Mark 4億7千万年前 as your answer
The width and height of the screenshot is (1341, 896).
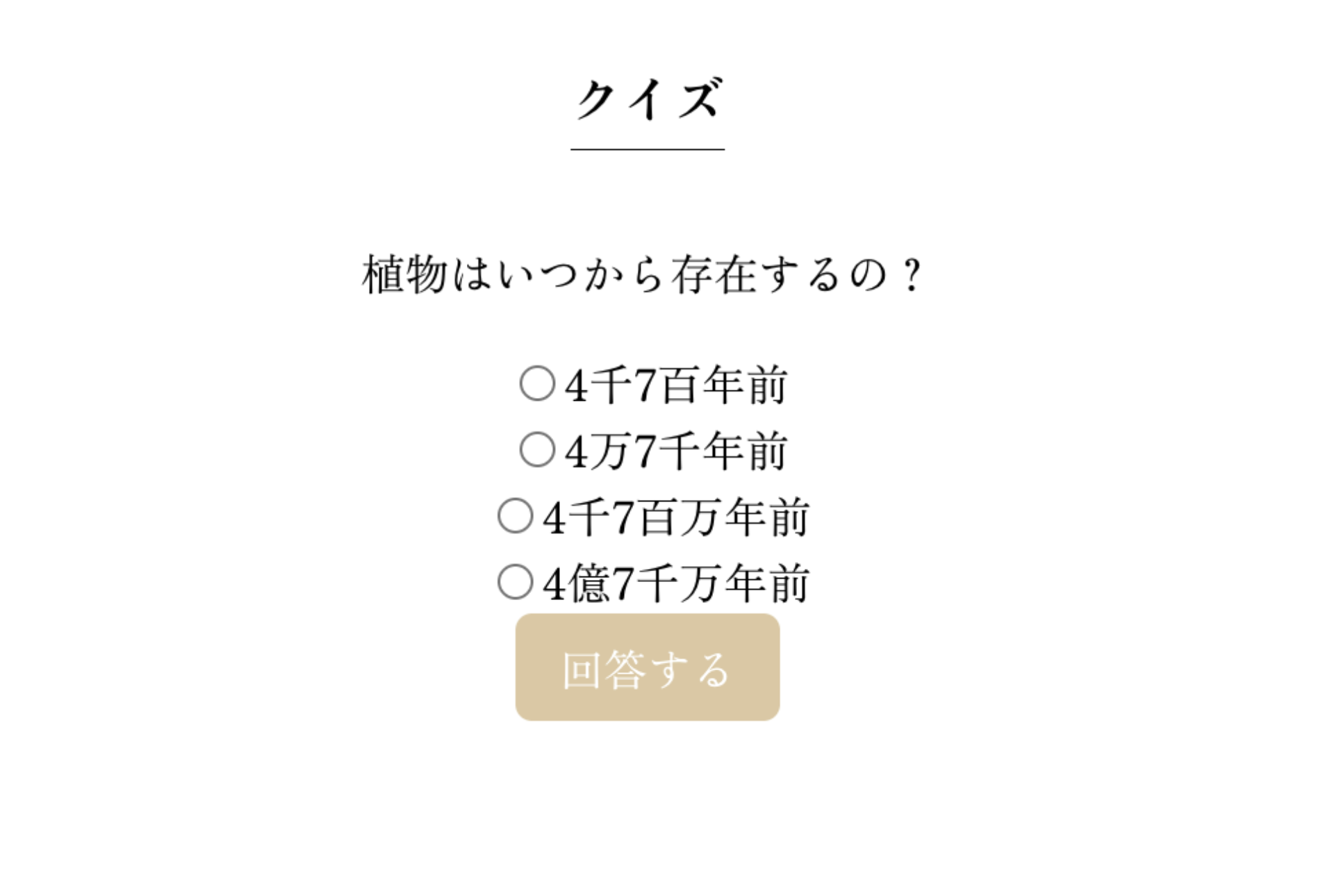(516, 582)
